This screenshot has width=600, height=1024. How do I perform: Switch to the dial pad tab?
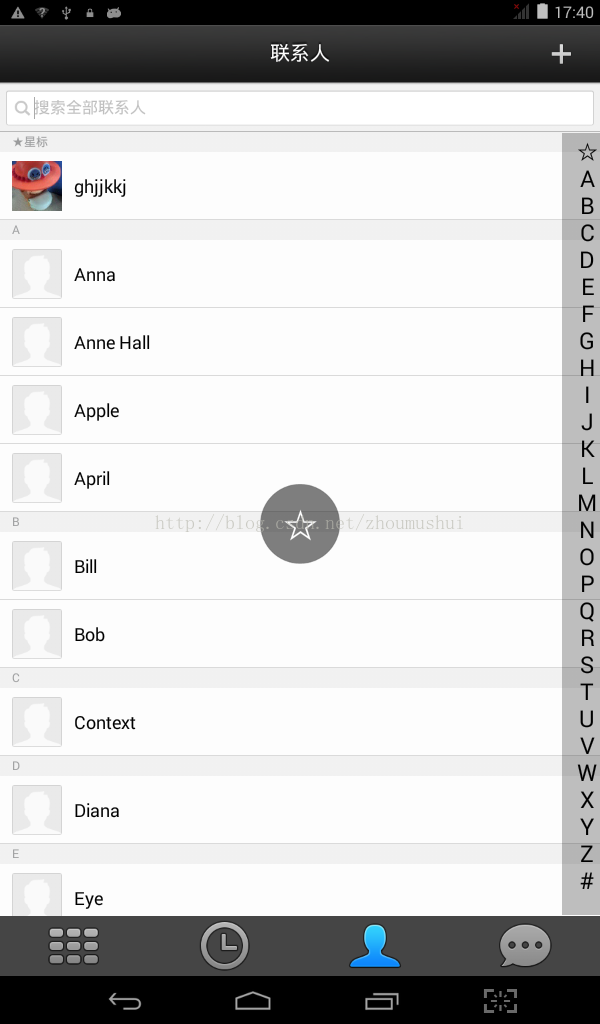coord(74,946)
